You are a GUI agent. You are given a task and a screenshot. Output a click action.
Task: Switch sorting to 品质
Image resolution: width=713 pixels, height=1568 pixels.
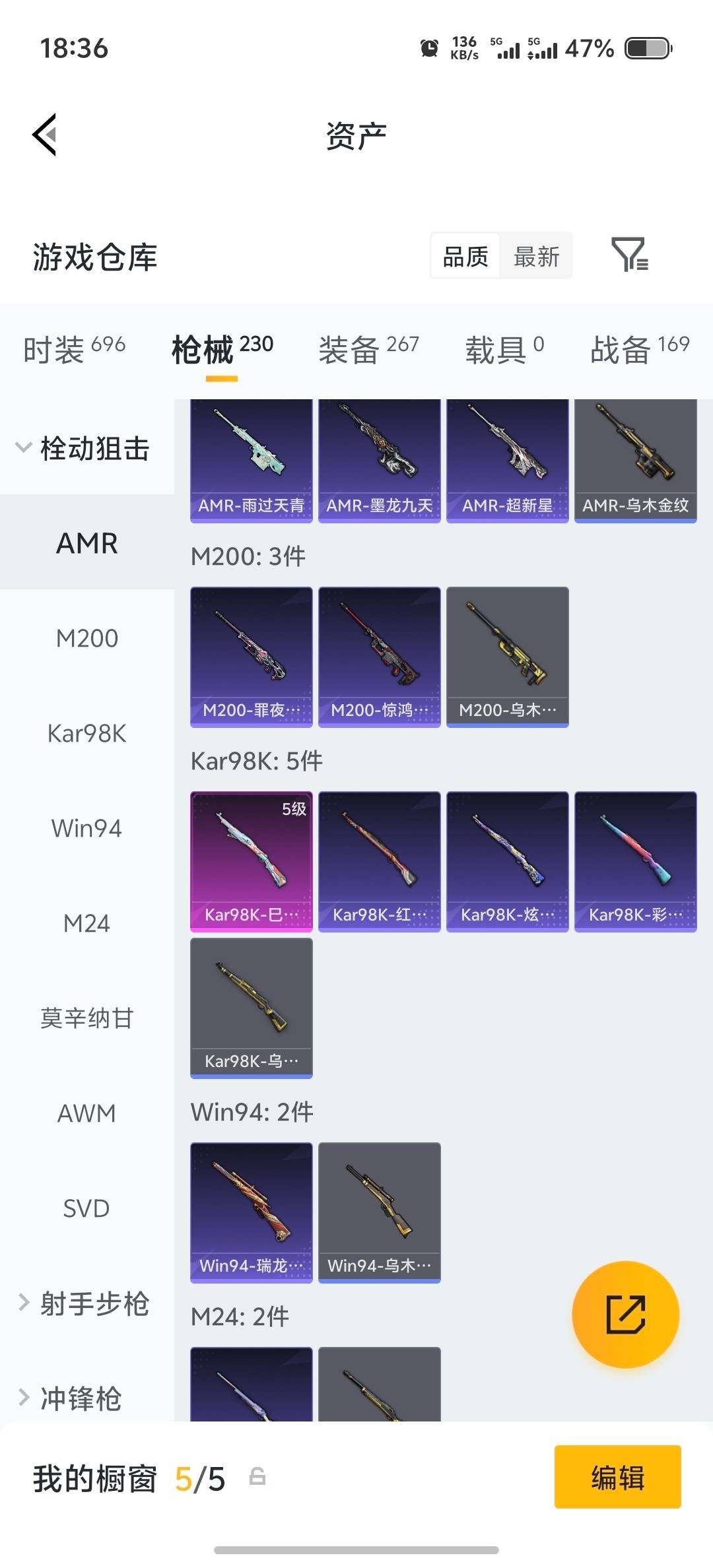click(x=464, y=256)
